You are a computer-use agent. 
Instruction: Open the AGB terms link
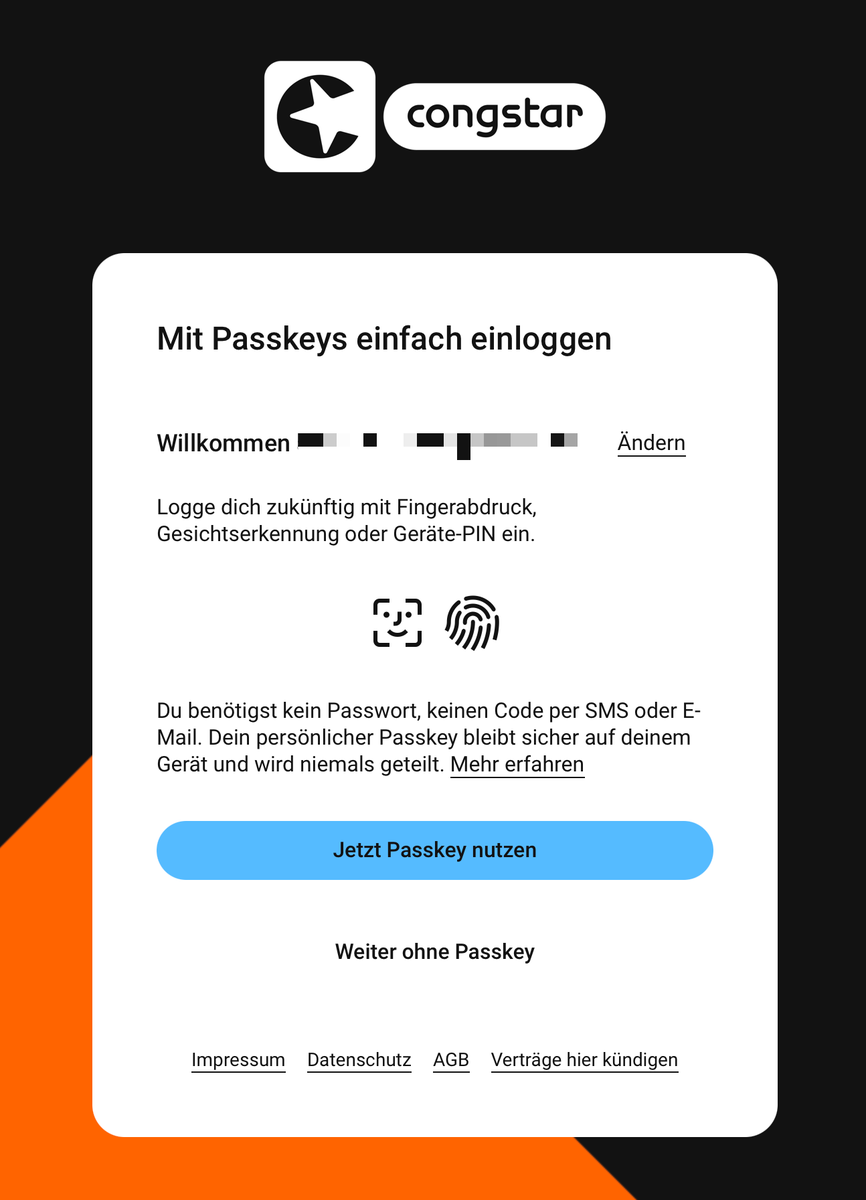pos(451,1060)
